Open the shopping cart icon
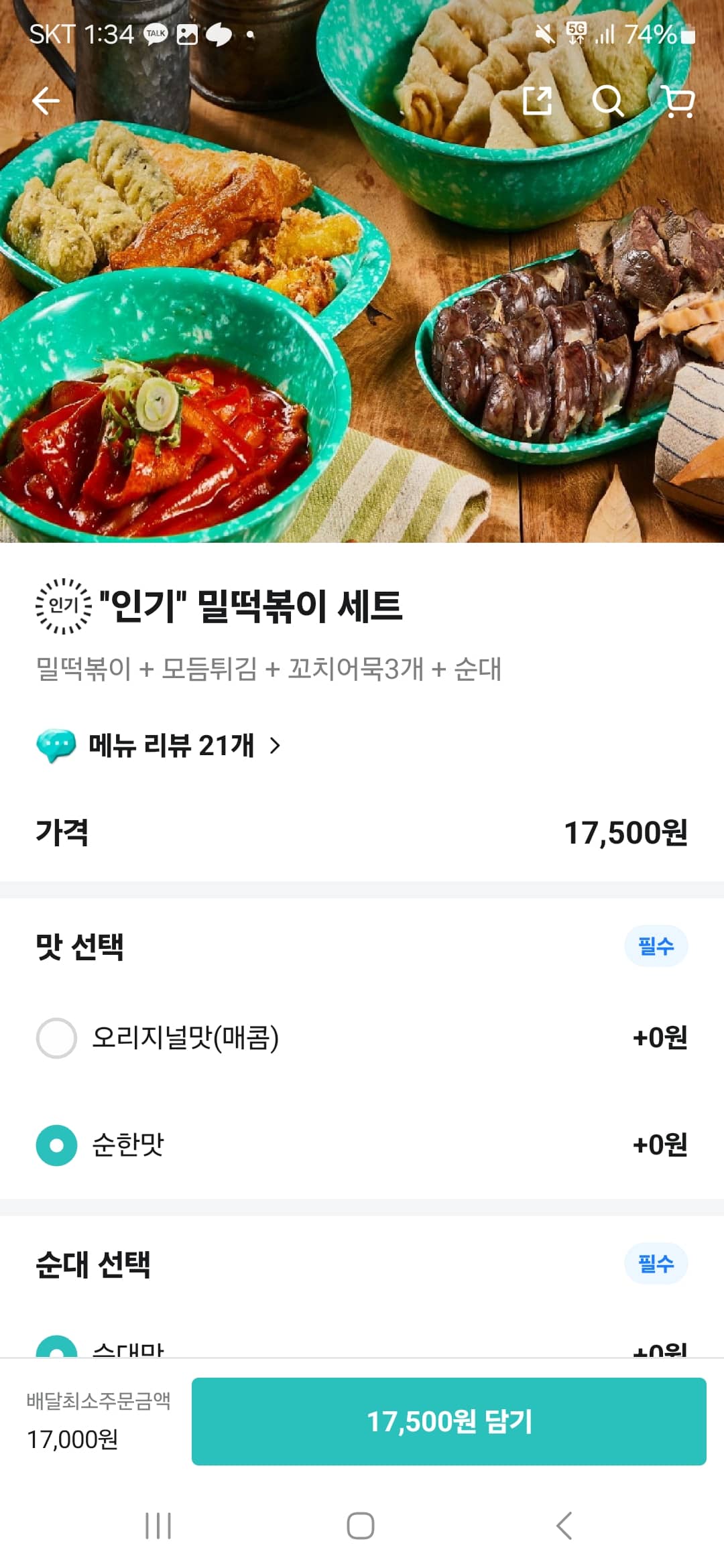Screen dimensions: 724x1568 click(680, 102)
